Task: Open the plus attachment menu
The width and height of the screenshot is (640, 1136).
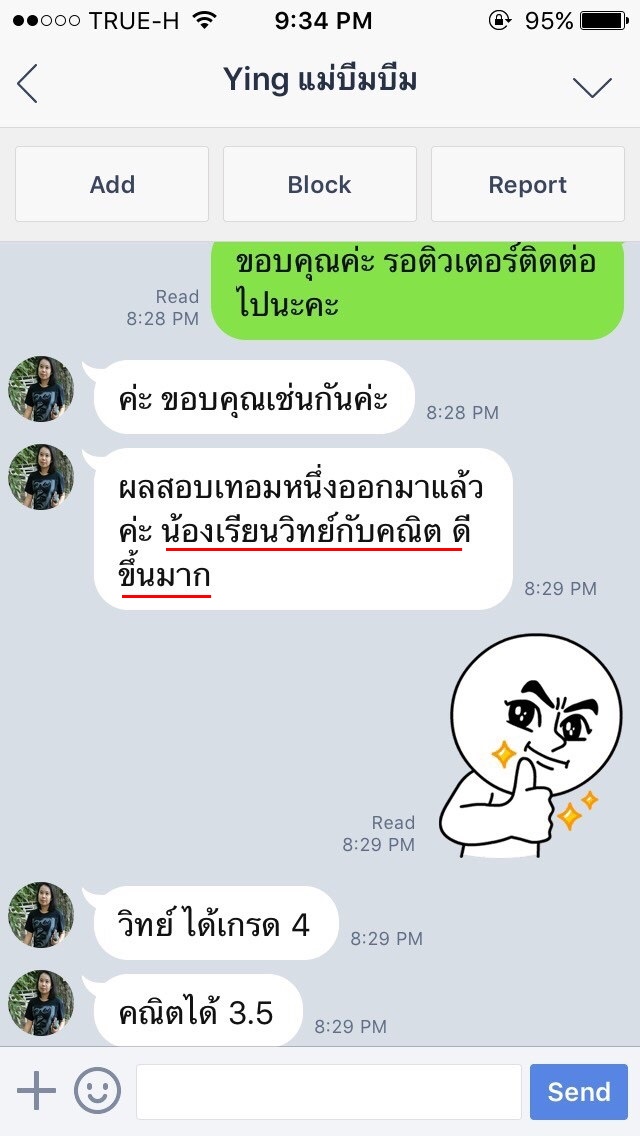Action: (36, 1090)
